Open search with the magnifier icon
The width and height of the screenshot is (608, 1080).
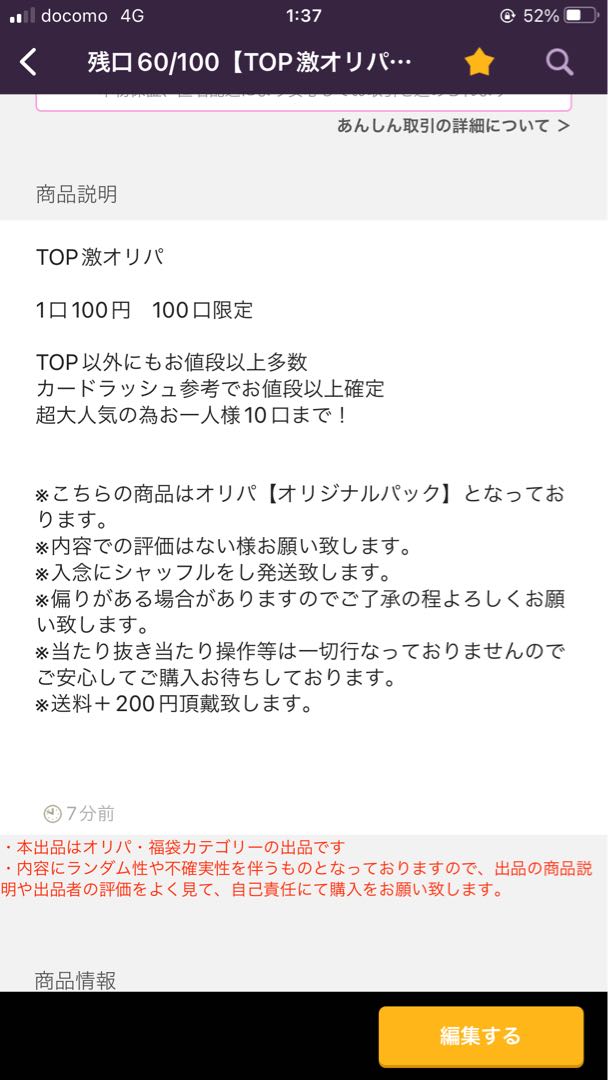click(559, 63)
